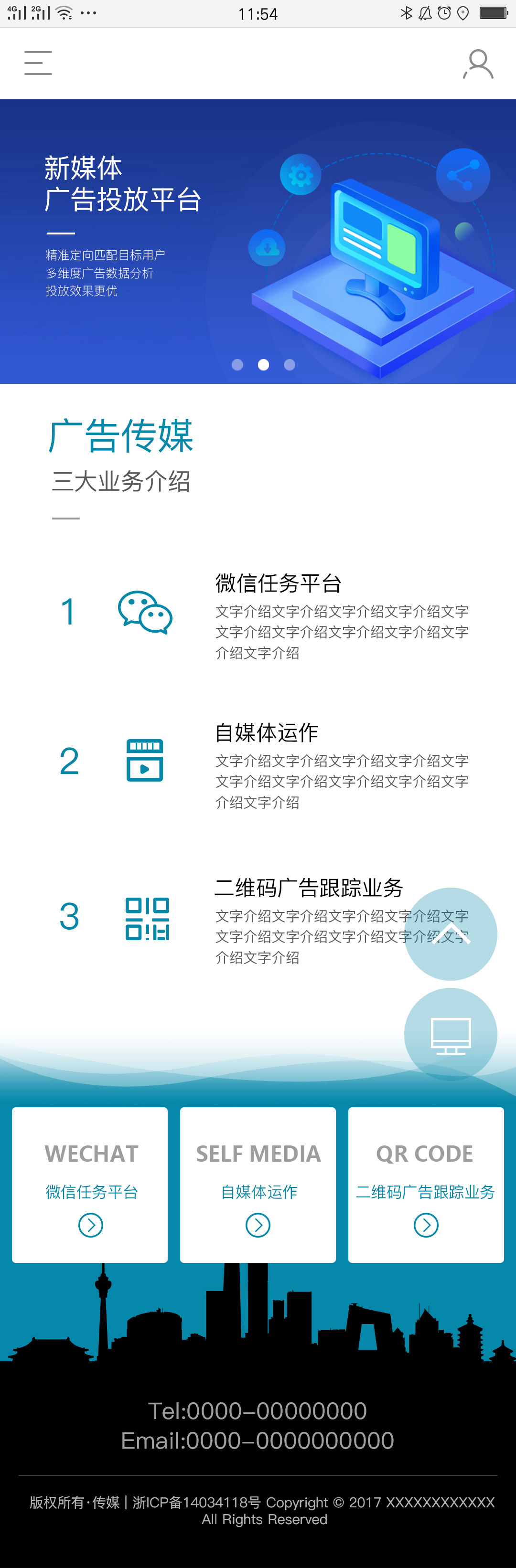Screen dimensions: 516x1568
Task: Open the SELF MEDIA 自媒体运作 card
Action: click(x=258, y=1185)
